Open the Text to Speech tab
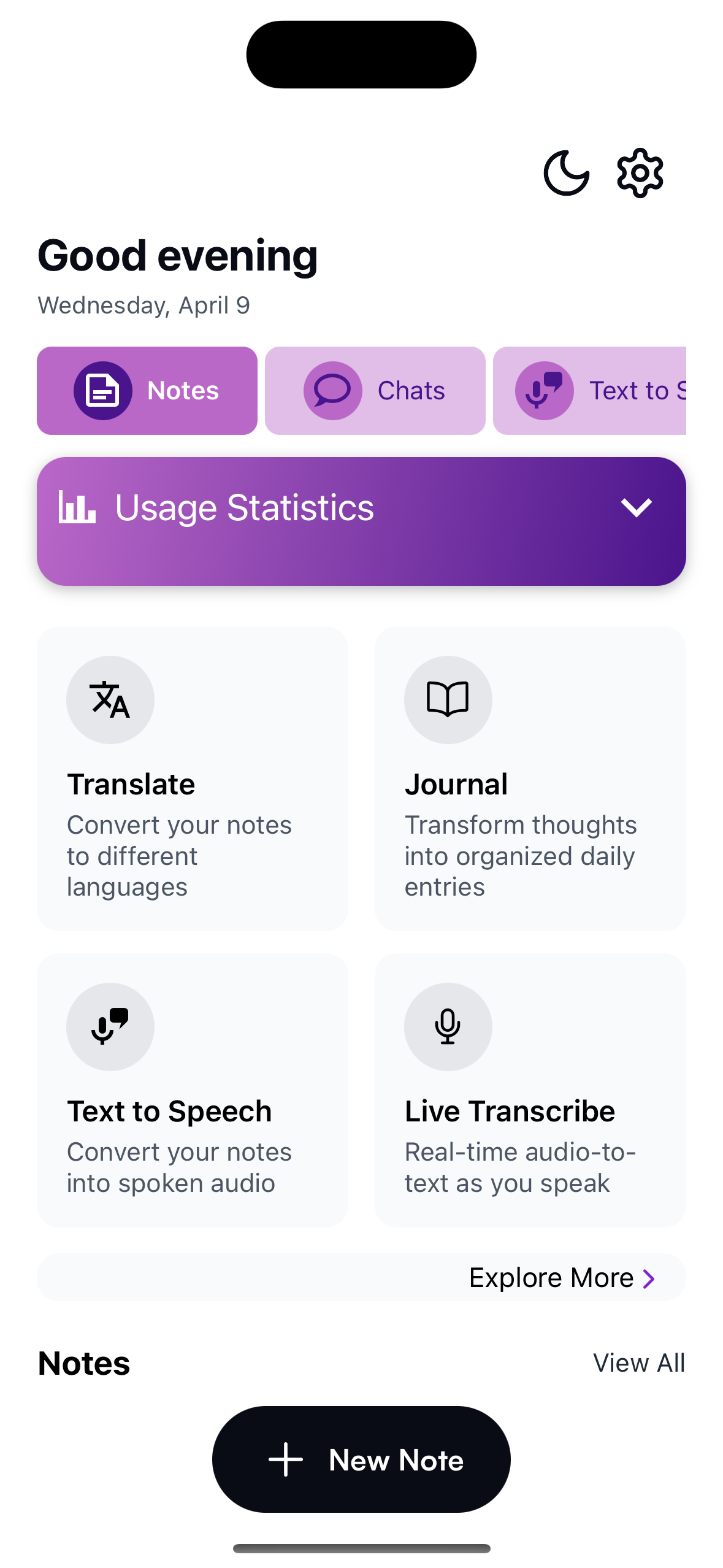Image resolution: width=723 pixels, height=1568 pixels. pos(590,391)
